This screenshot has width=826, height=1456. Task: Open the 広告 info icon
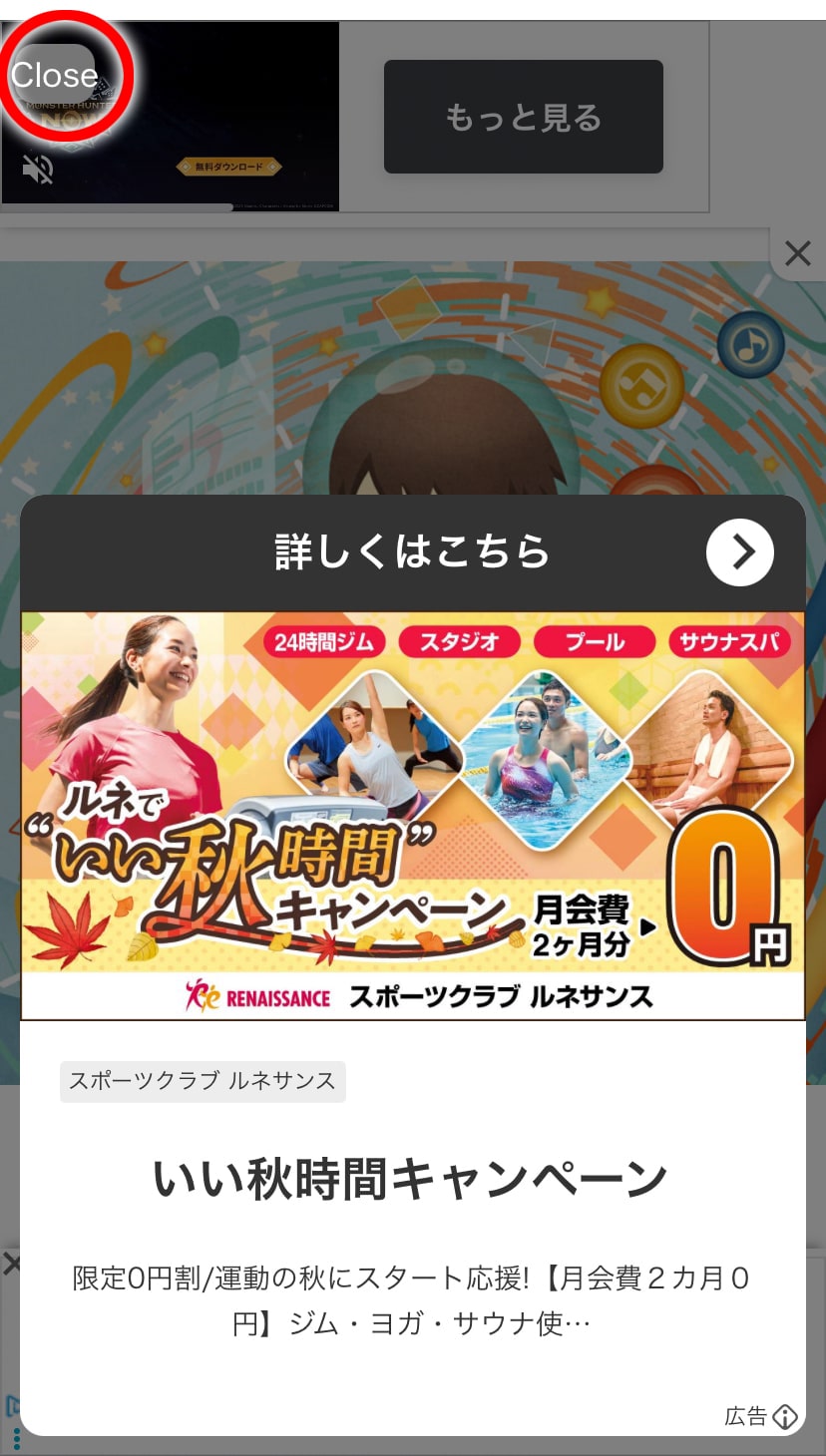point(785,1416)
